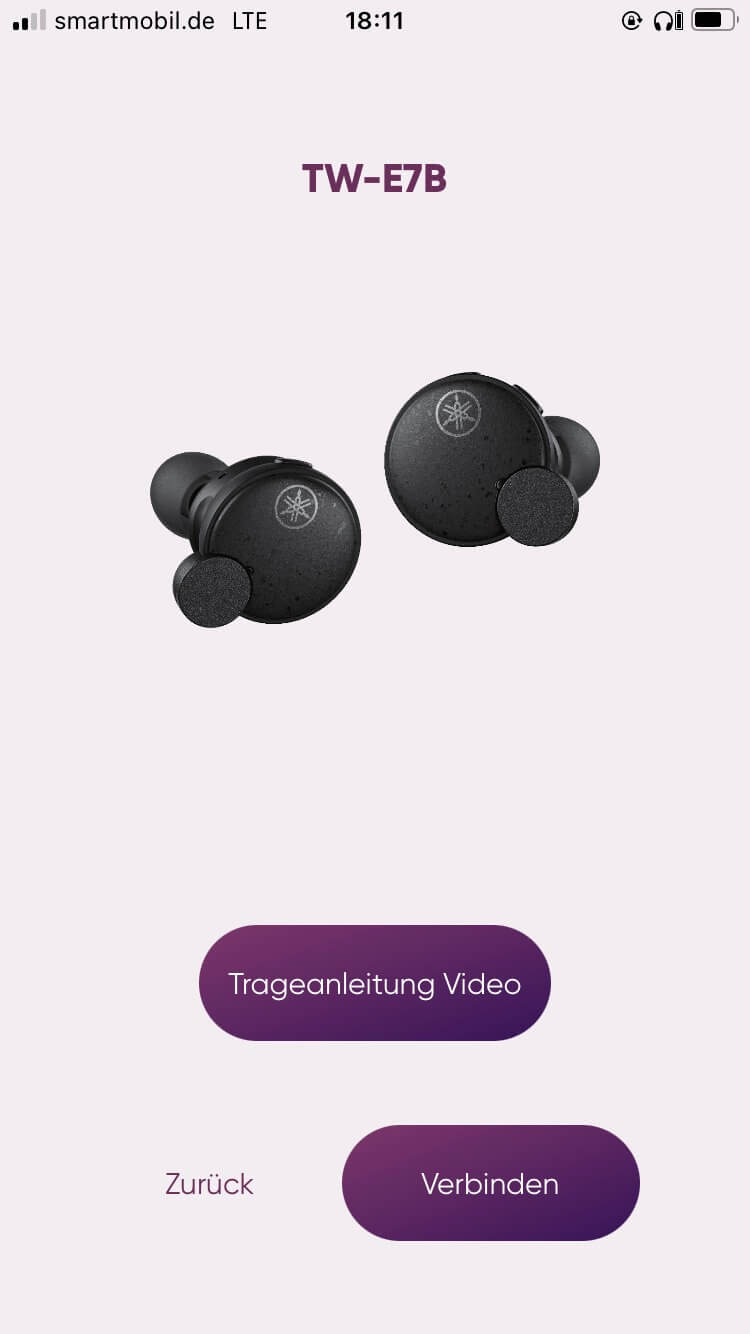Tap Verbinden to connect earbuds
Image resolution: width=750 pixels, height=1334 pixels.
(x=490, y=1183)
